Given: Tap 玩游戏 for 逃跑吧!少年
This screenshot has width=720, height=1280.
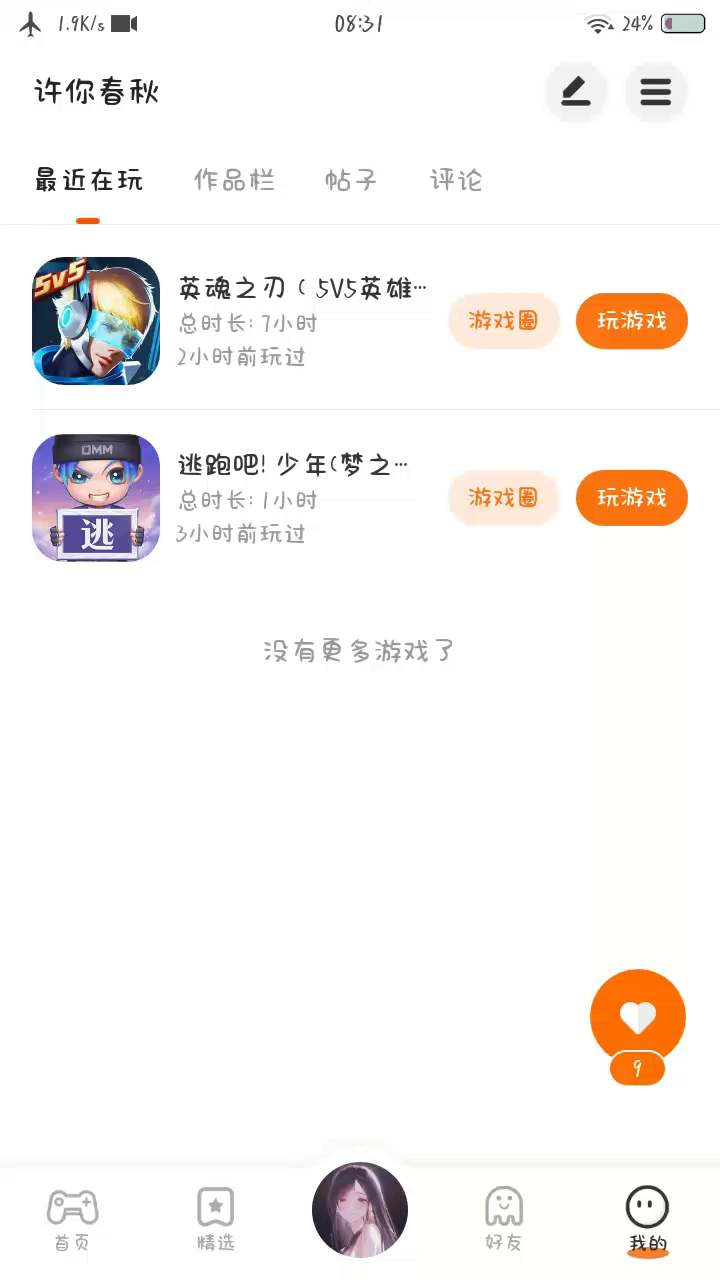Looking at the screenshot, I should pyautogui.click(x=632, y=497).
